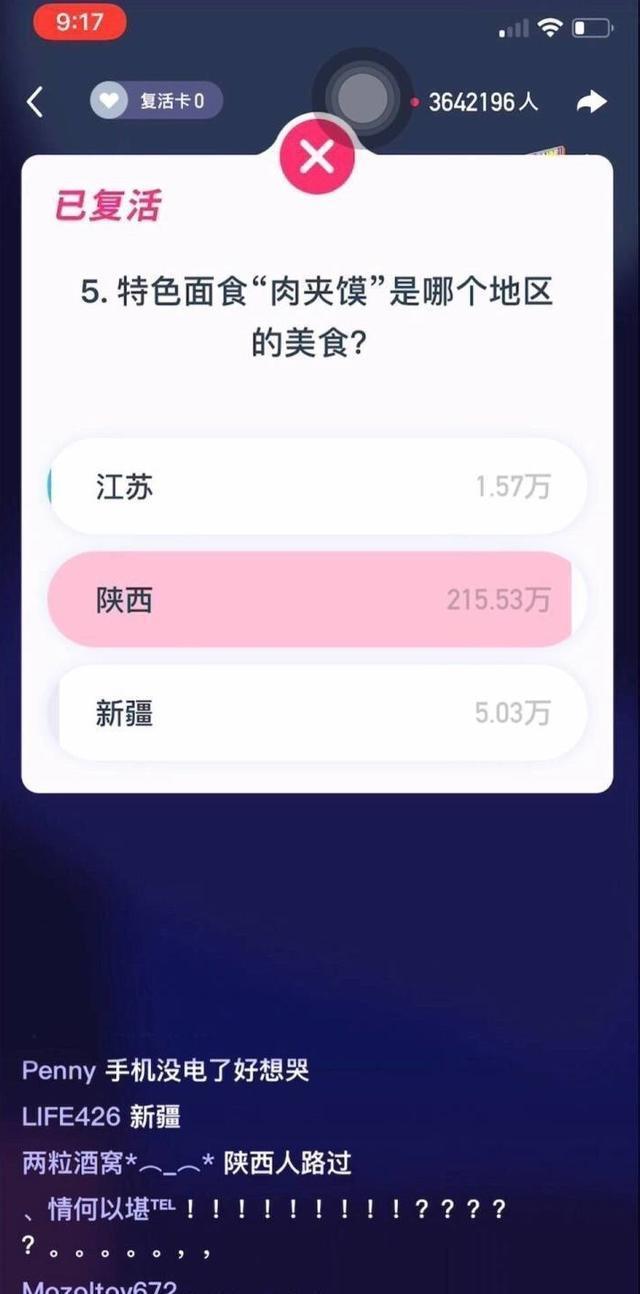
Task: Pick the 新疆 answer option
Action: (321, 713)
